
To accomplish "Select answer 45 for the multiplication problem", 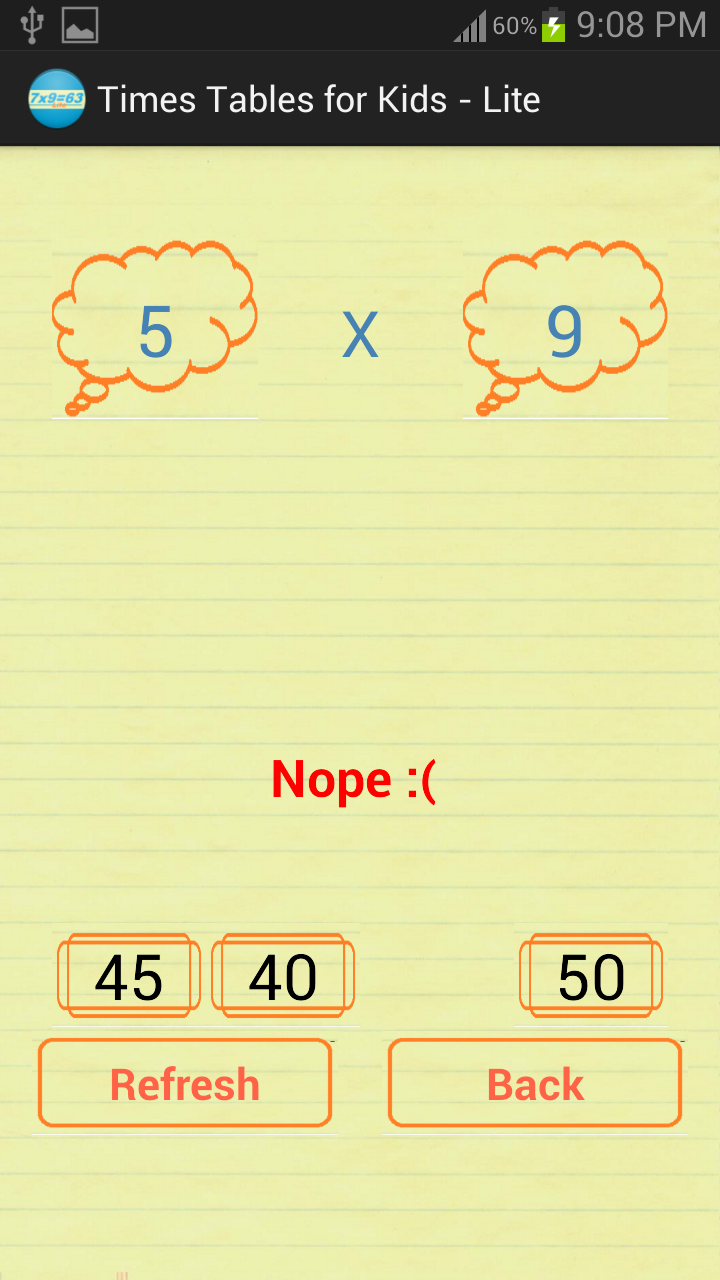I will click(x=128, y=976).
